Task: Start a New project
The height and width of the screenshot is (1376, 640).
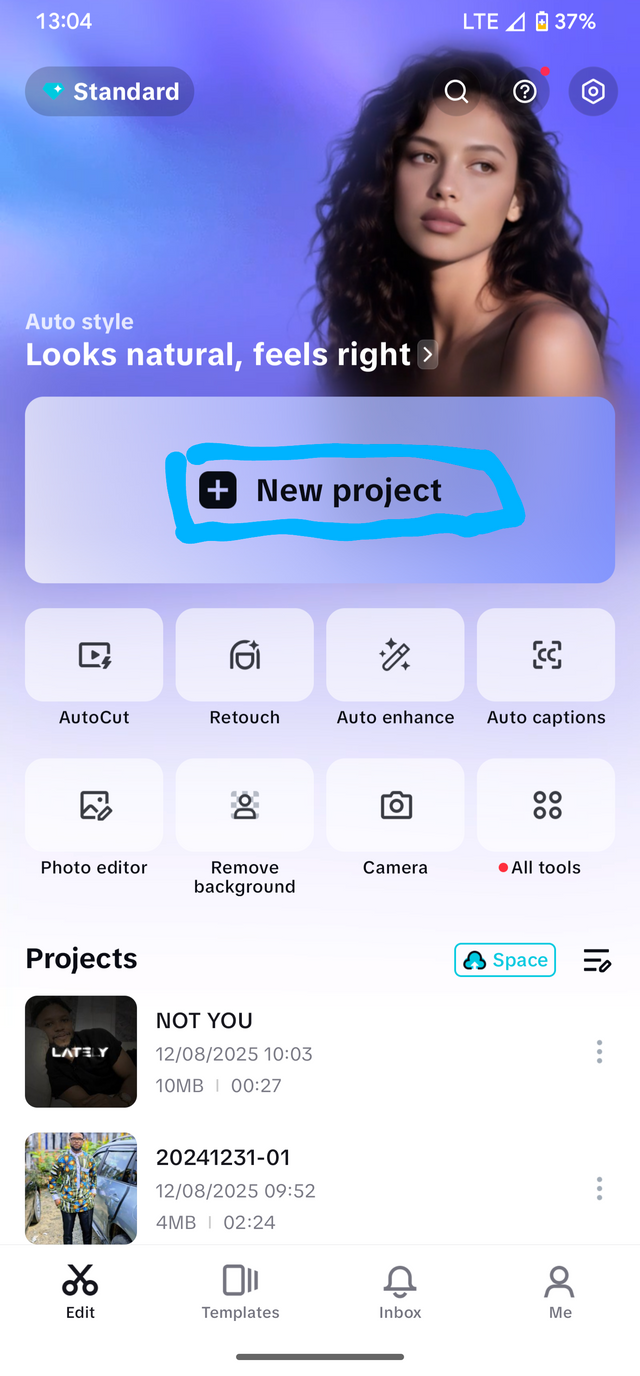Action: 320,490
